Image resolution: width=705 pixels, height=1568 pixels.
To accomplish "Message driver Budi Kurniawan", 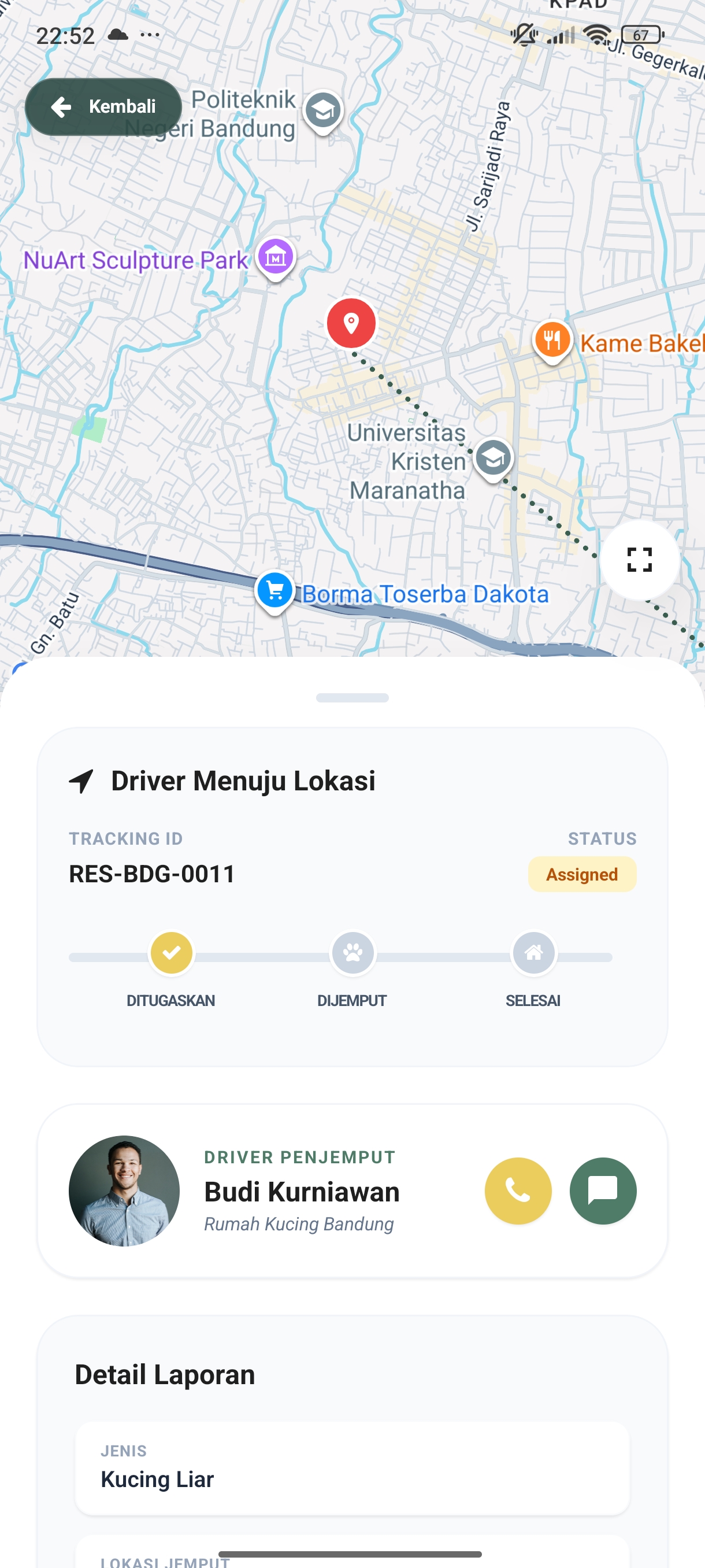I will pyautogui.click(x=602, y=1190).
